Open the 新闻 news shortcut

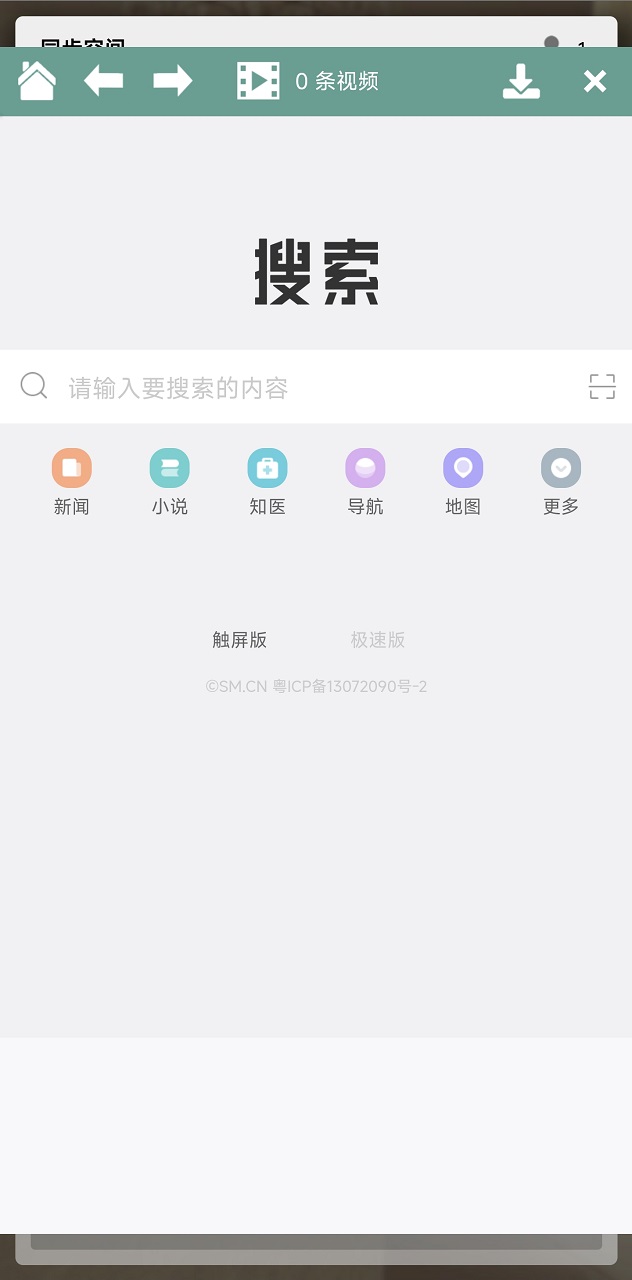(72, 481)
